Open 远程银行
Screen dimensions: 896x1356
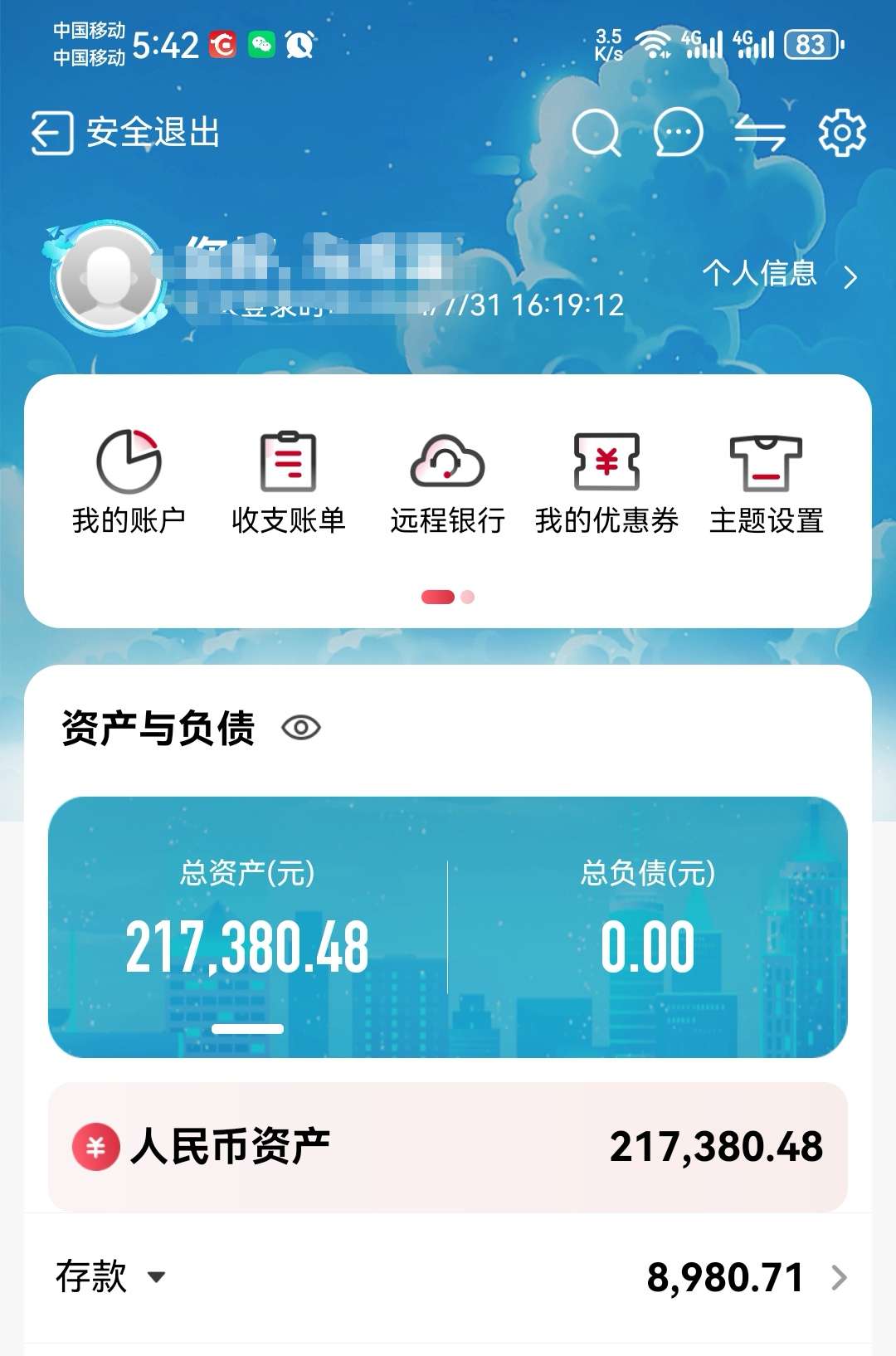click(x=447, y=481)
